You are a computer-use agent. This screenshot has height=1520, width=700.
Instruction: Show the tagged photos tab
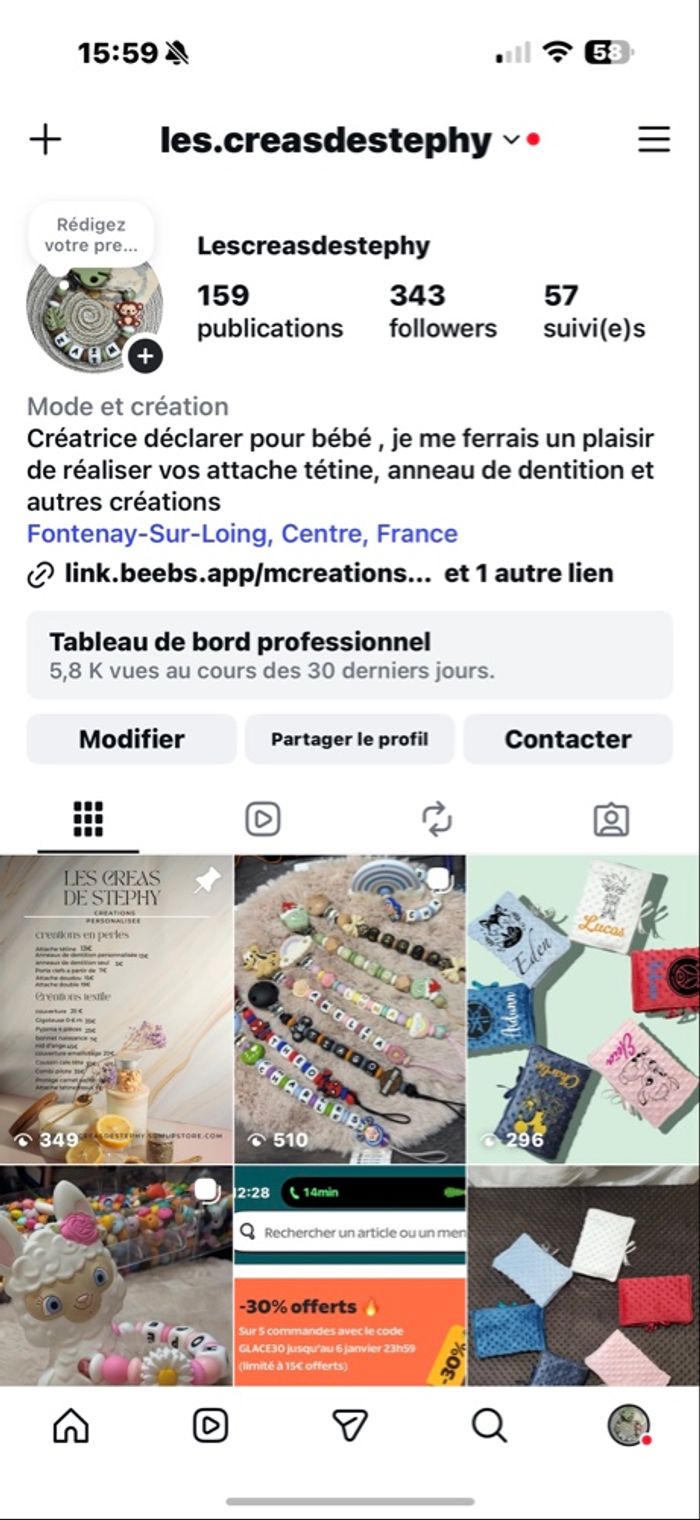pos(611,820)
